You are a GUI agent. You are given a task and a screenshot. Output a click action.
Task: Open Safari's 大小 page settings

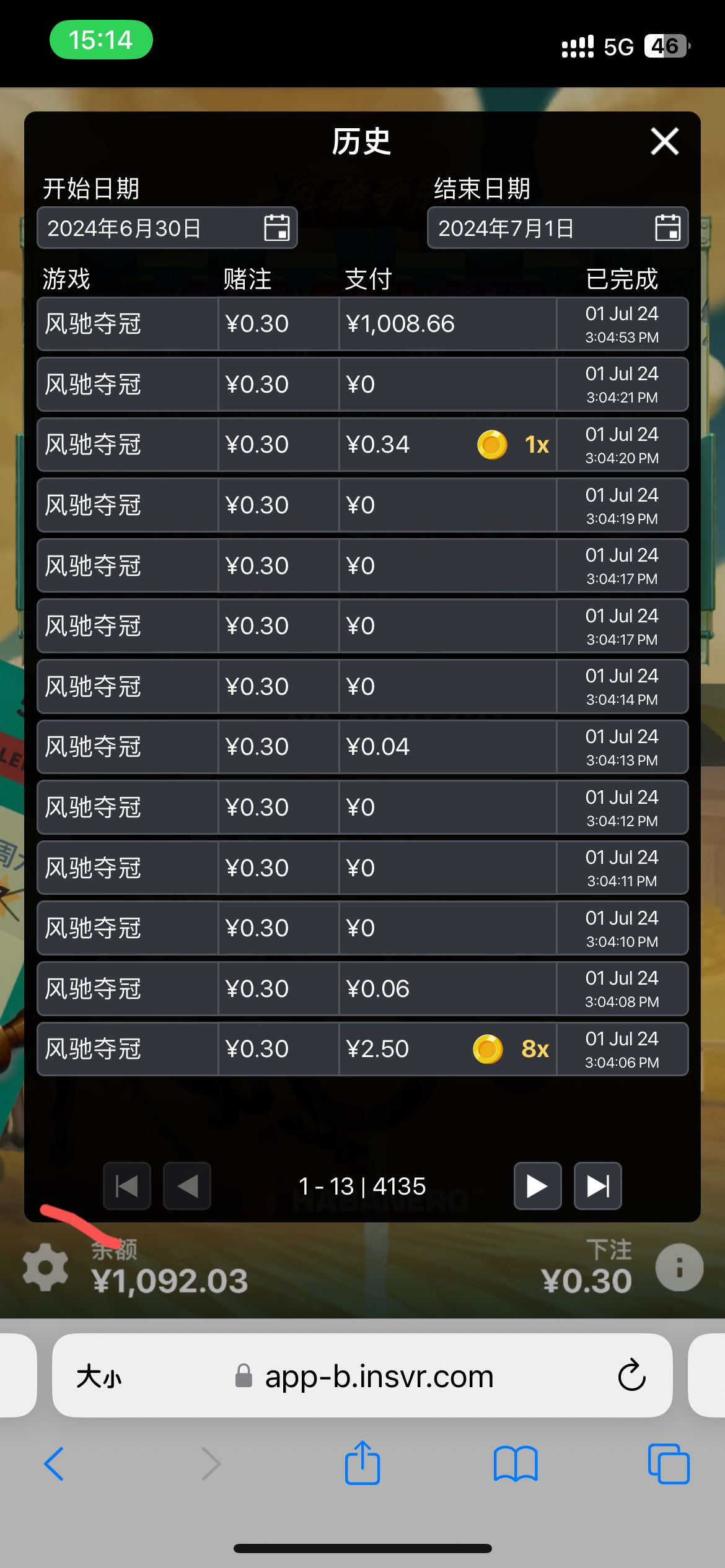[x=99, y=1377]
